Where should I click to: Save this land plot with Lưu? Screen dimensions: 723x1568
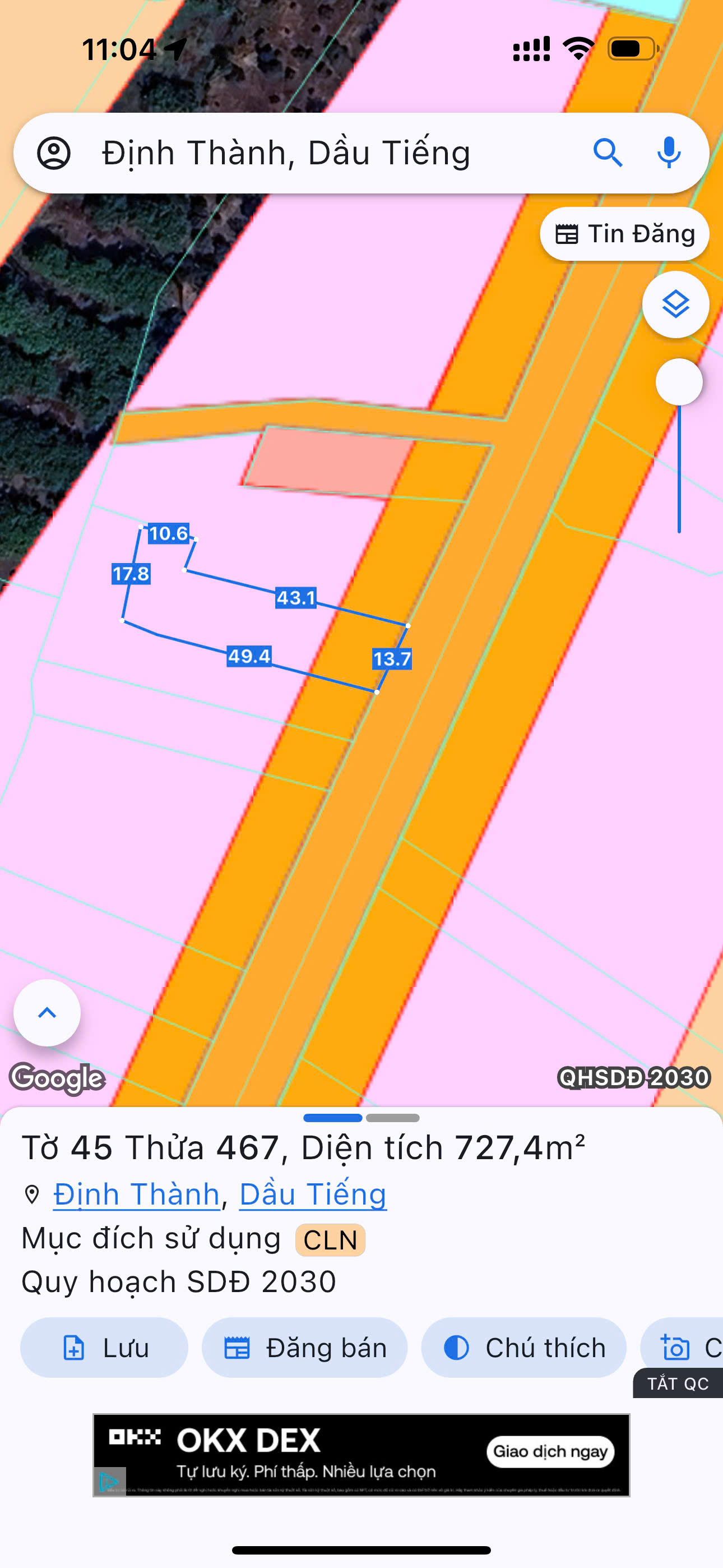(104, 1348)
